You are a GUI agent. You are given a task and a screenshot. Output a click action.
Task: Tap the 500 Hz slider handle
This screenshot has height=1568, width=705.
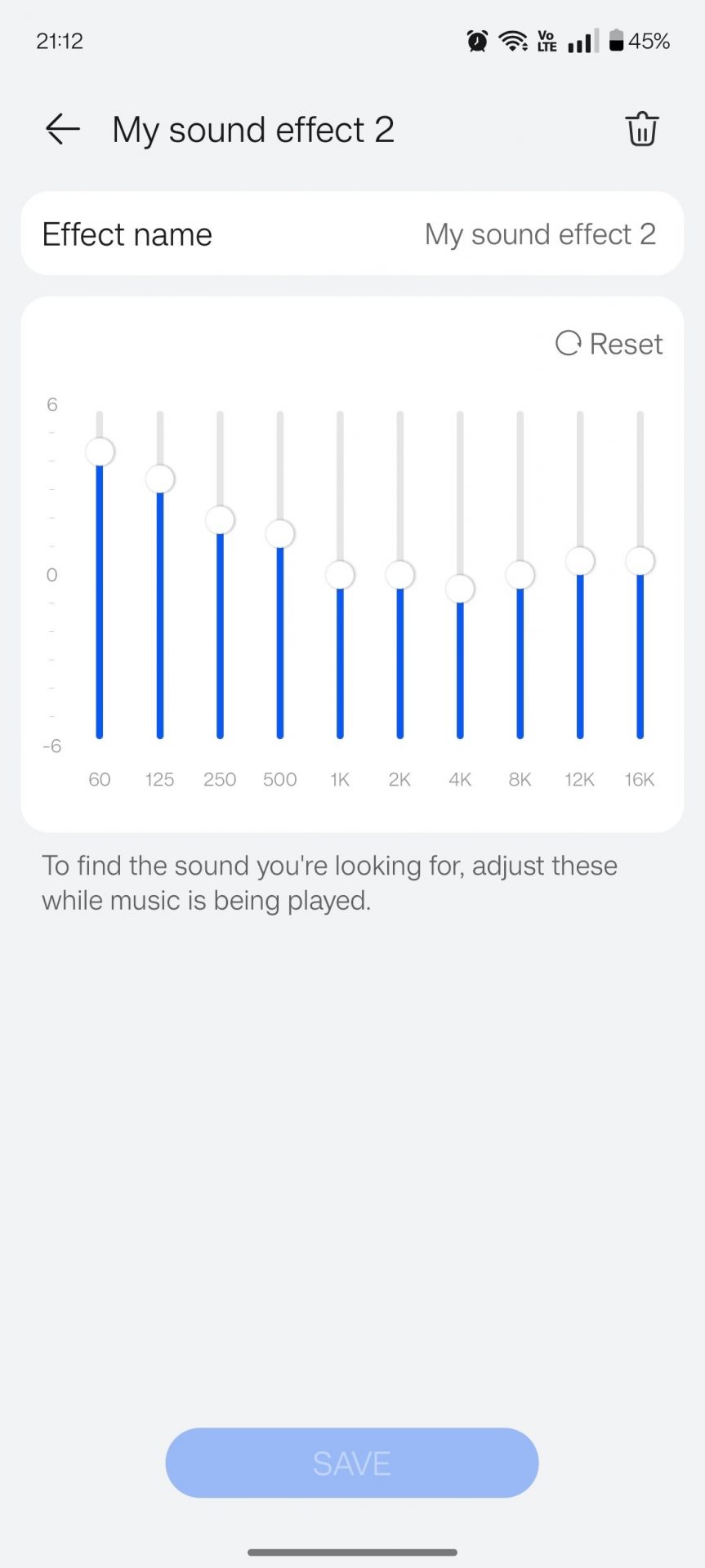pyautogui.click(x=280, y=533)
